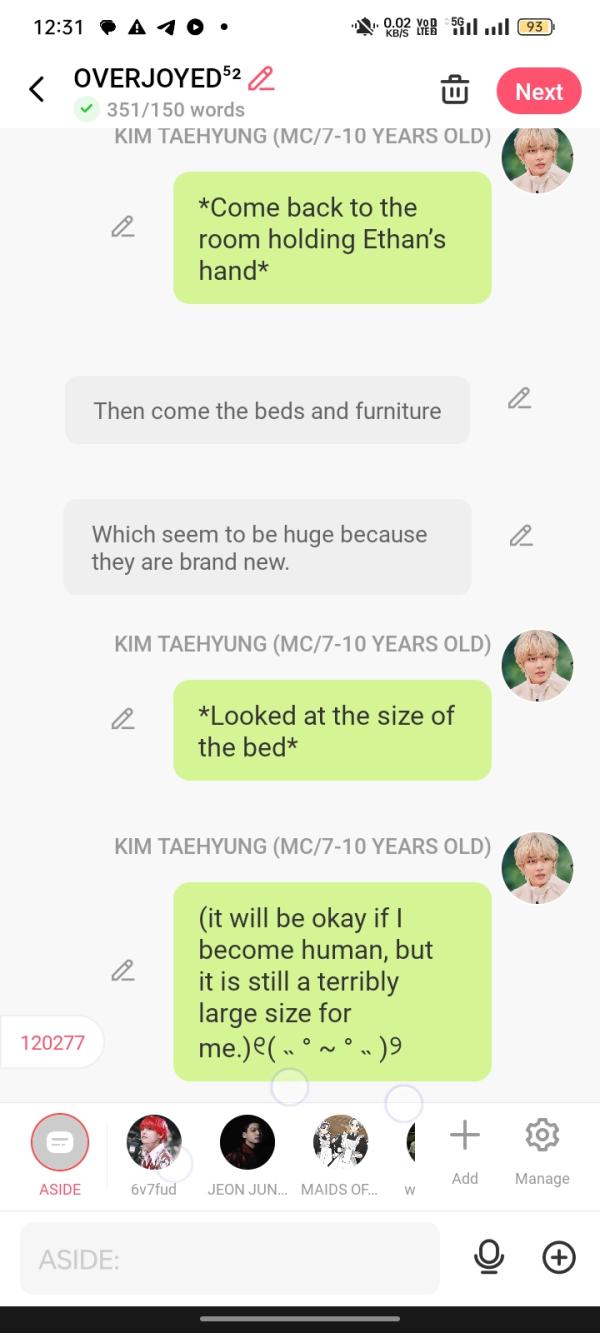Edit the "Come back to the room" message

(x=122, y=227)
